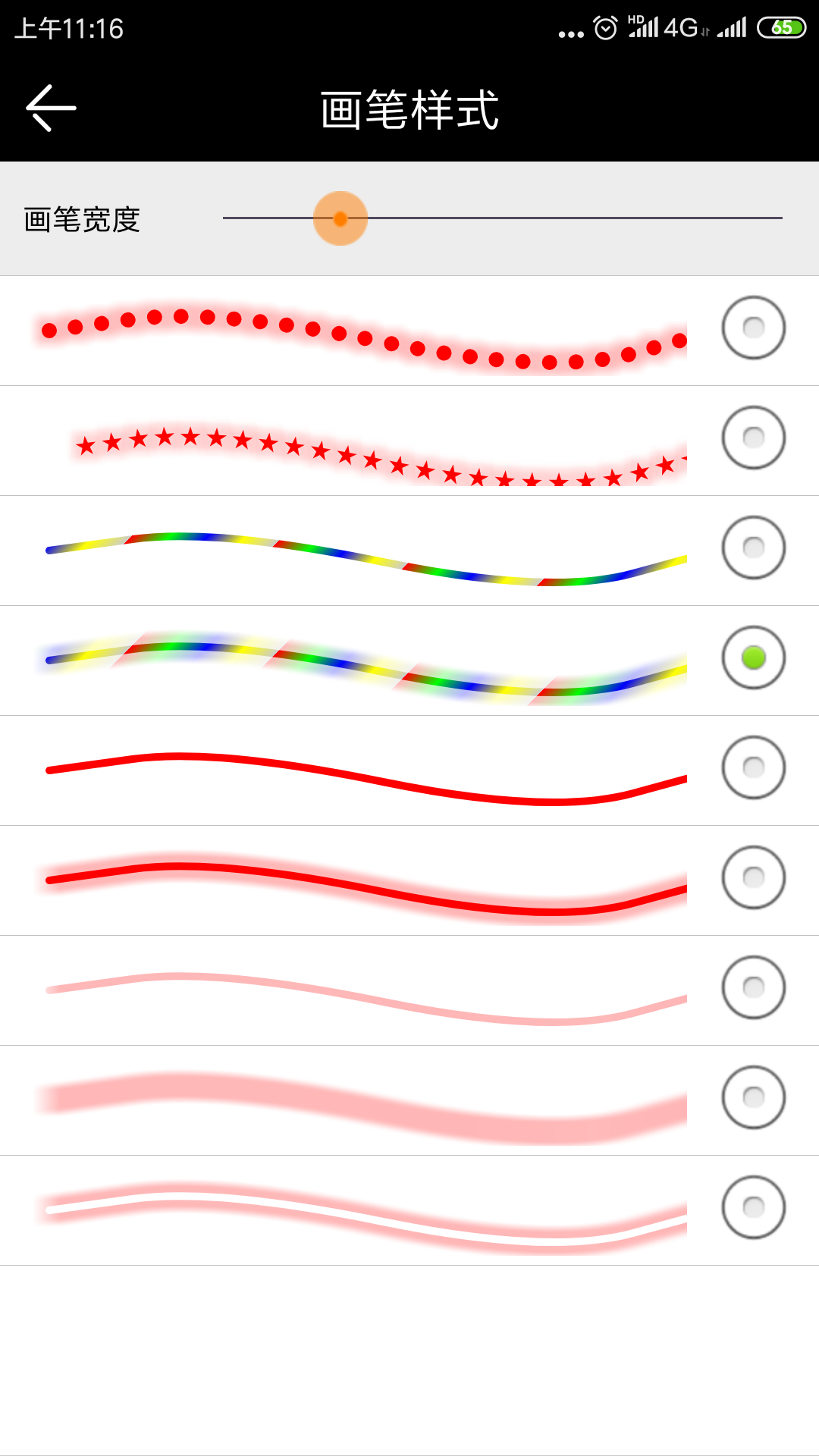Pick the wide blurred pink brush
819x1456 pixels.
pos(753,1097)
